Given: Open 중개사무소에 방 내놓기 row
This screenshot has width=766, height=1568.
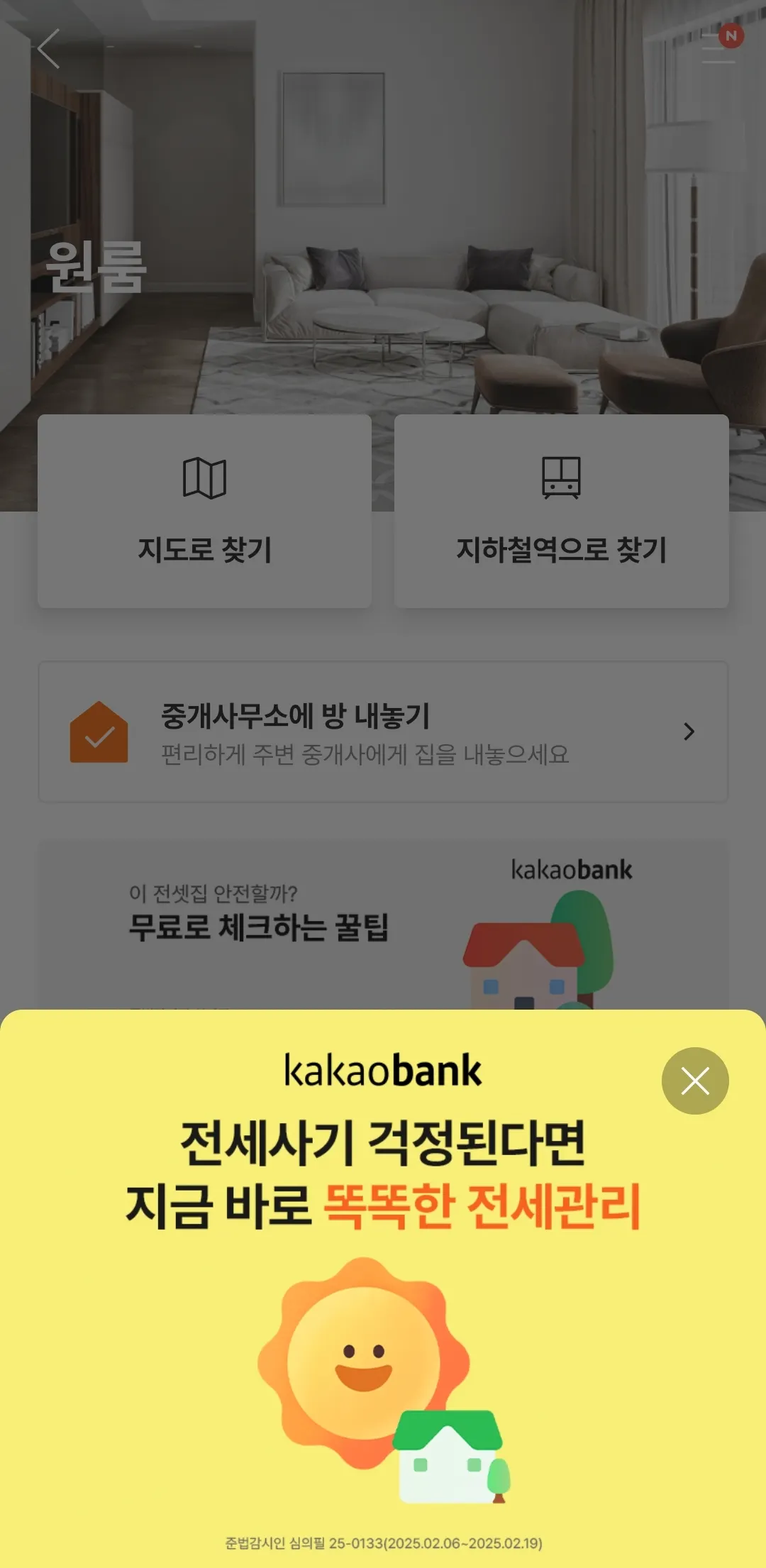Looking at the screenshot, I should [383, 732].
